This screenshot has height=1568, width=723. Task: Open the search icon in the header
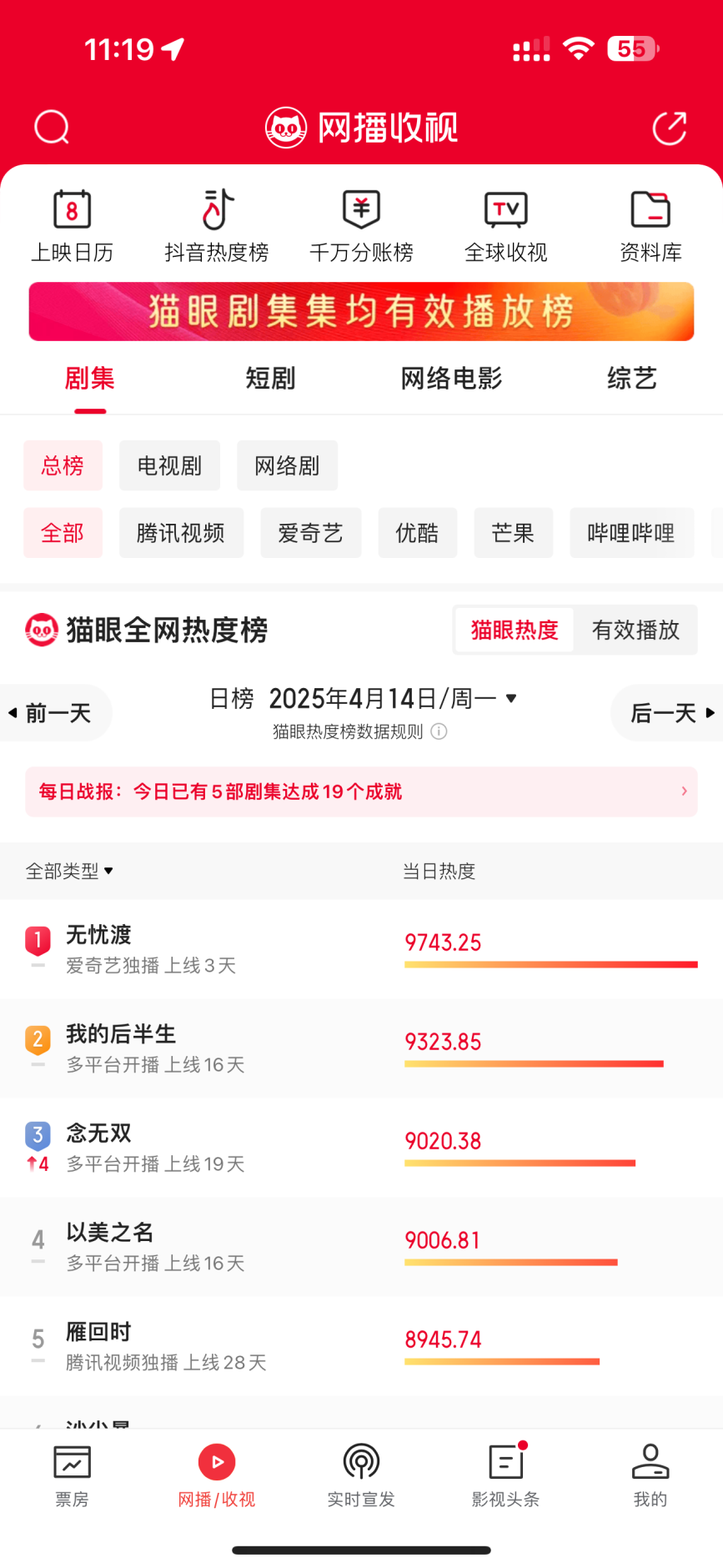[x=52, y=128]
